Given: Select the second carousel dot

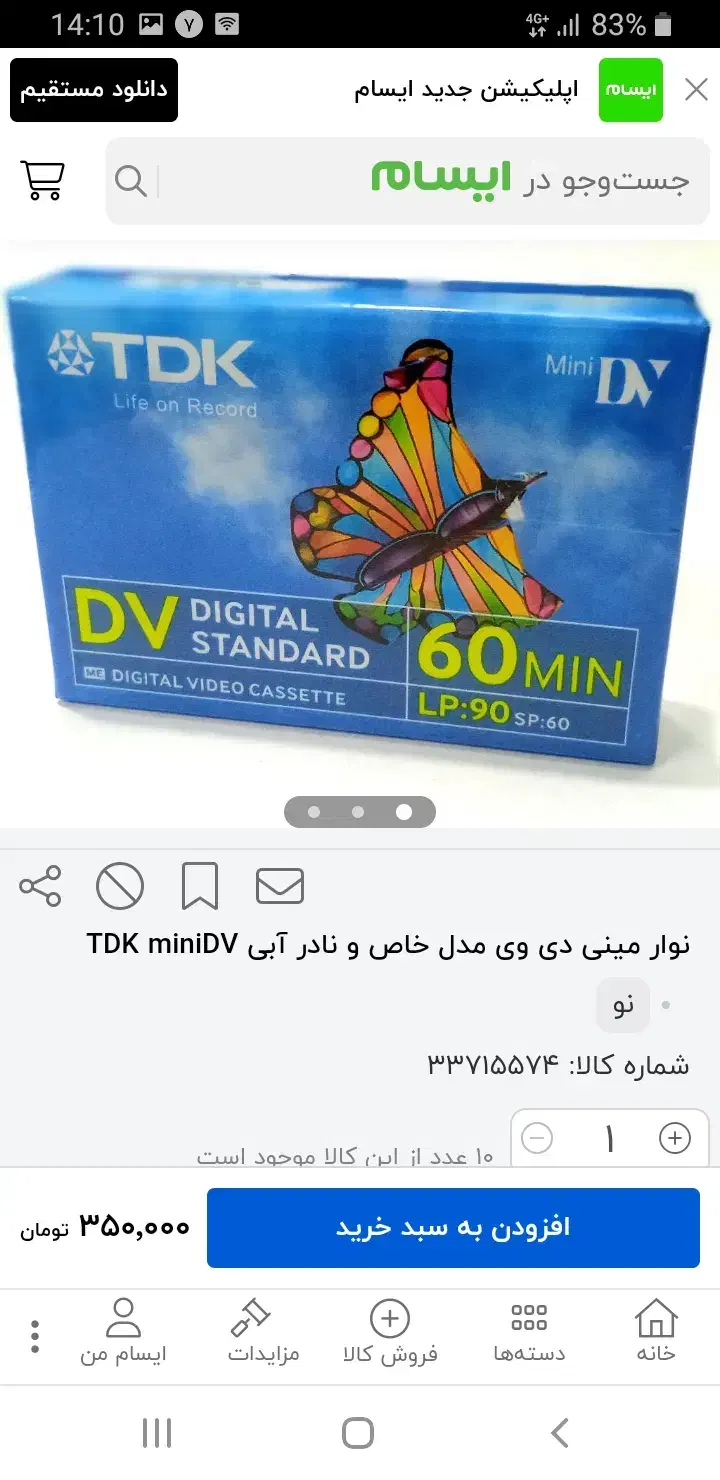Looking at the screenshot, I should 359,812.
